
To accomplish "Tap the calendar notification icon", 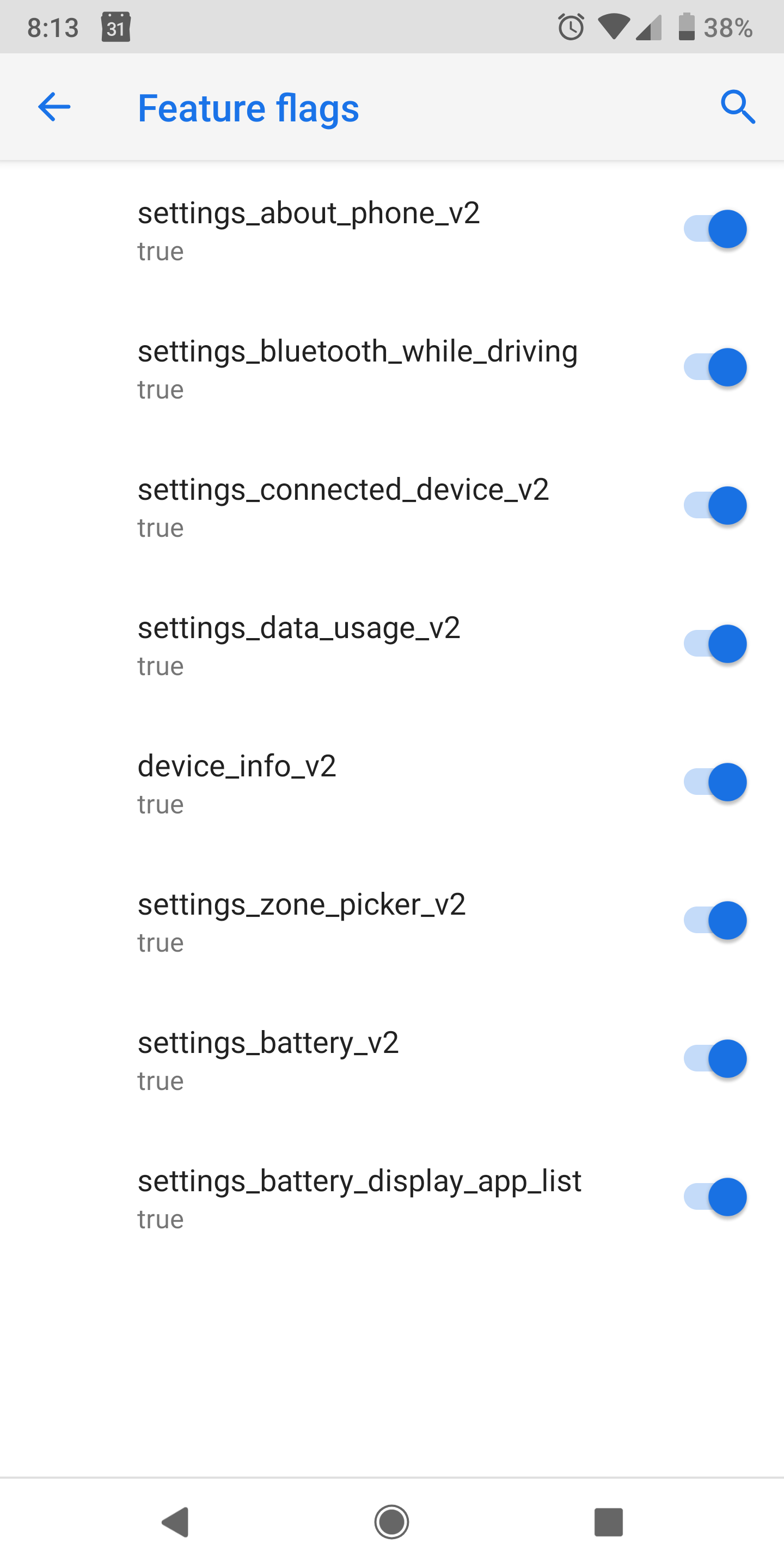I will coord(118,27).
